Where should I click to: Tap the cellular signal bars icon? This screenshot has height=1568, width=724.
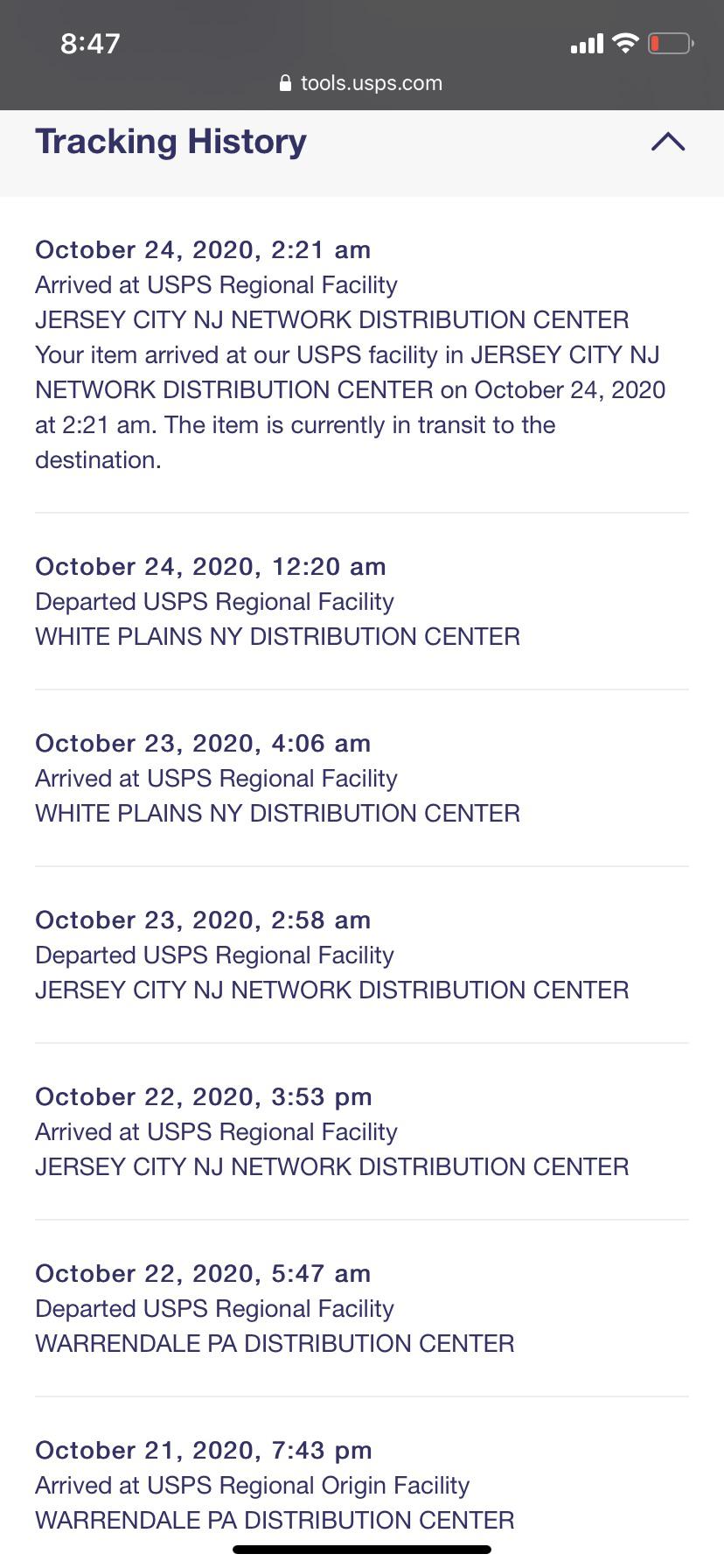(x=587, y=43)
